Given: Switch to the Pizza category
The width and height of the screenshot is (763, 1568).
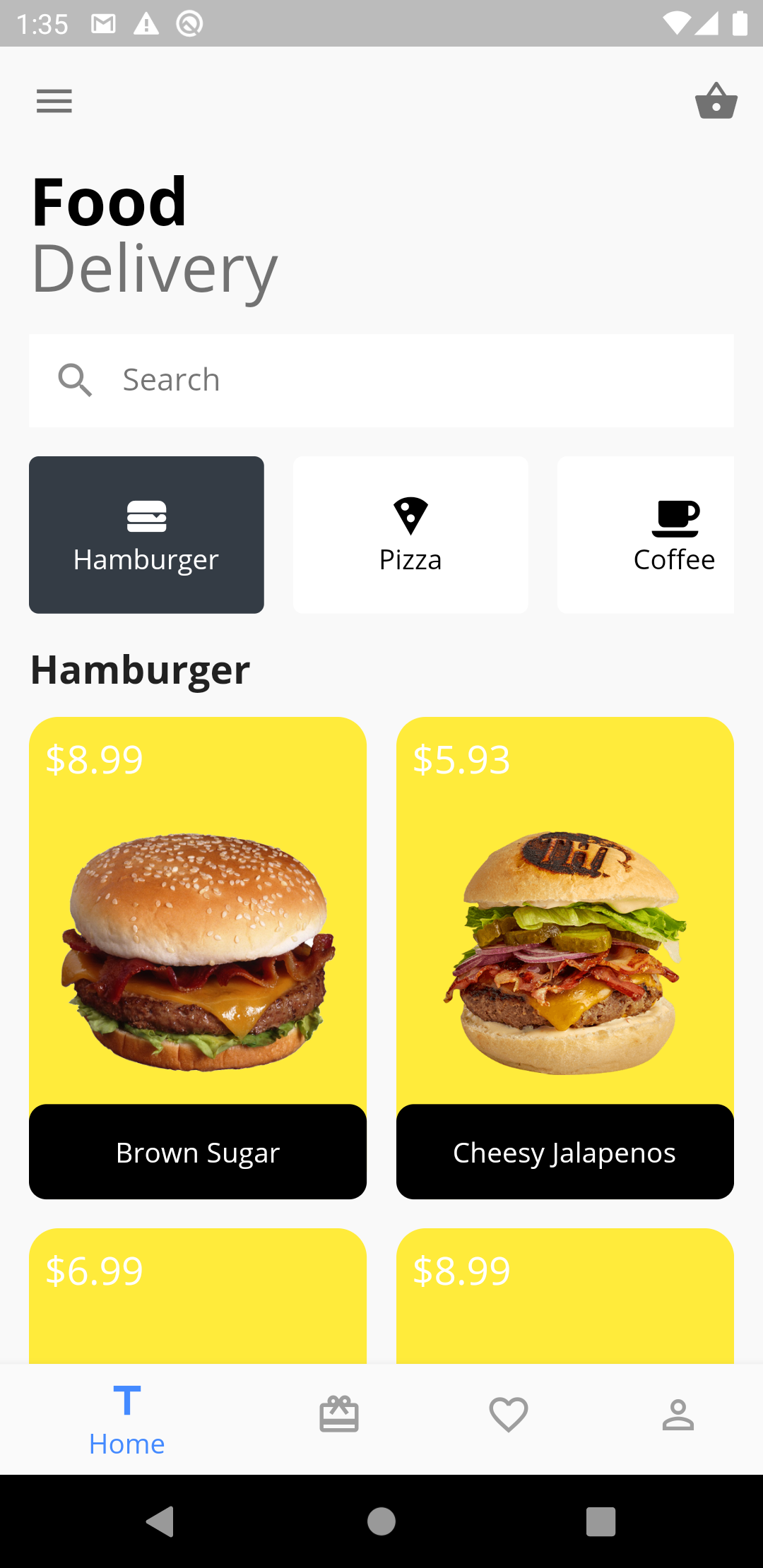Looking at the screenshot, I should (x=410, y=535).
